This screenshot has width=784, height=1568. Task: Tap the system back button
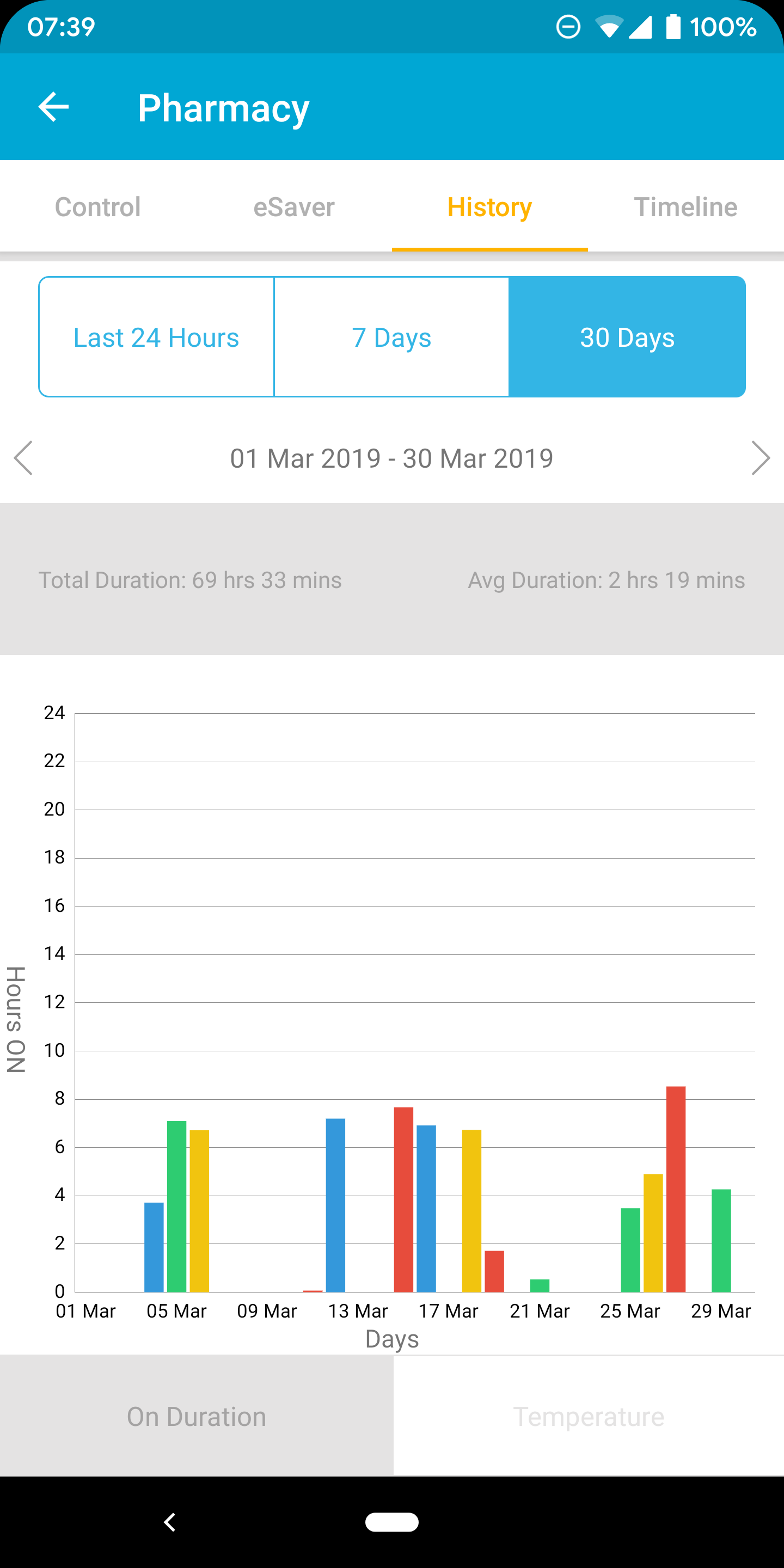(x=170, y=1522)
